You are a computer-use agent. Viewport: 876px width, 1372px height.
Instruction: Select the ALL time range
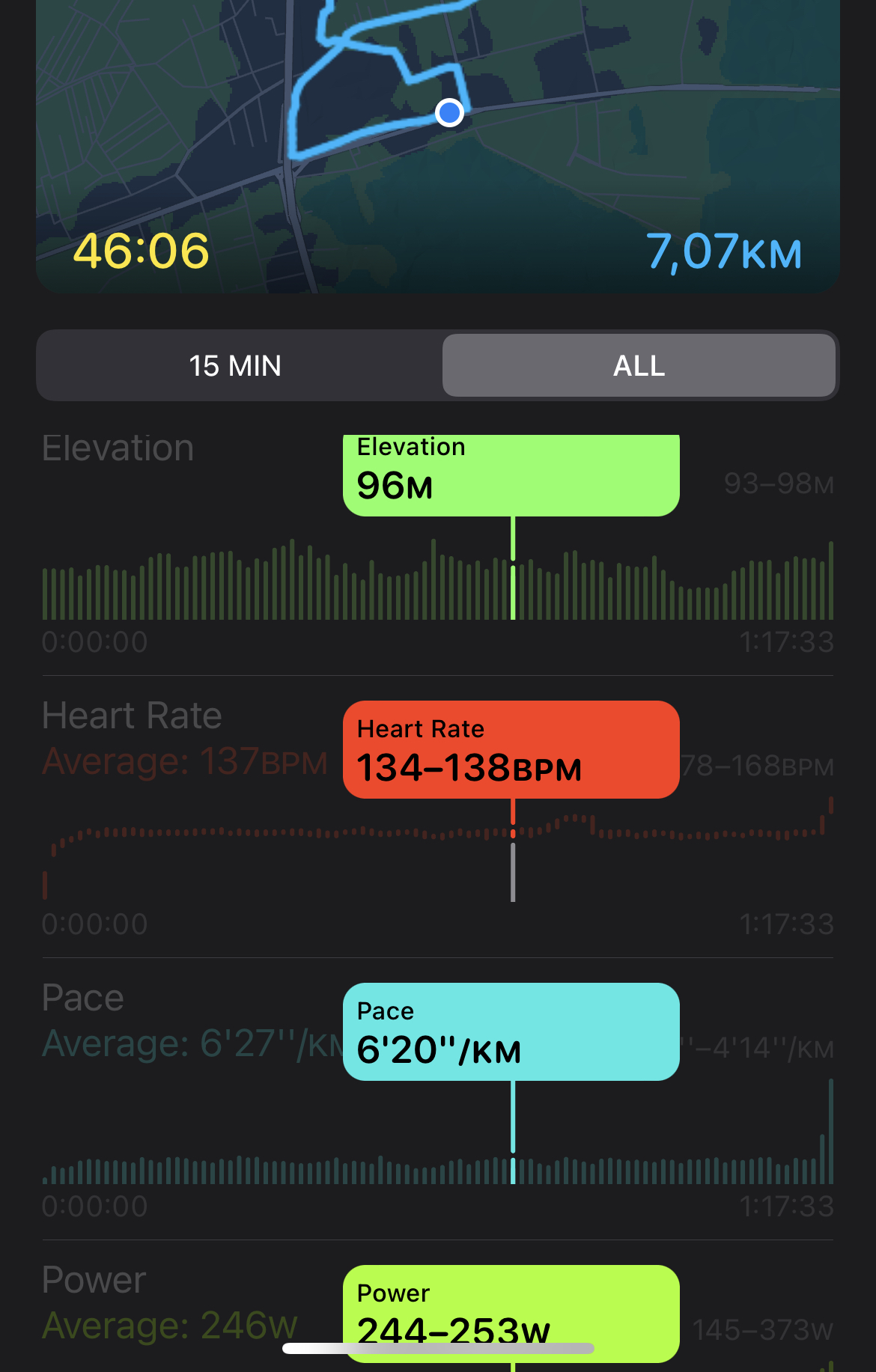click(639, 366)
